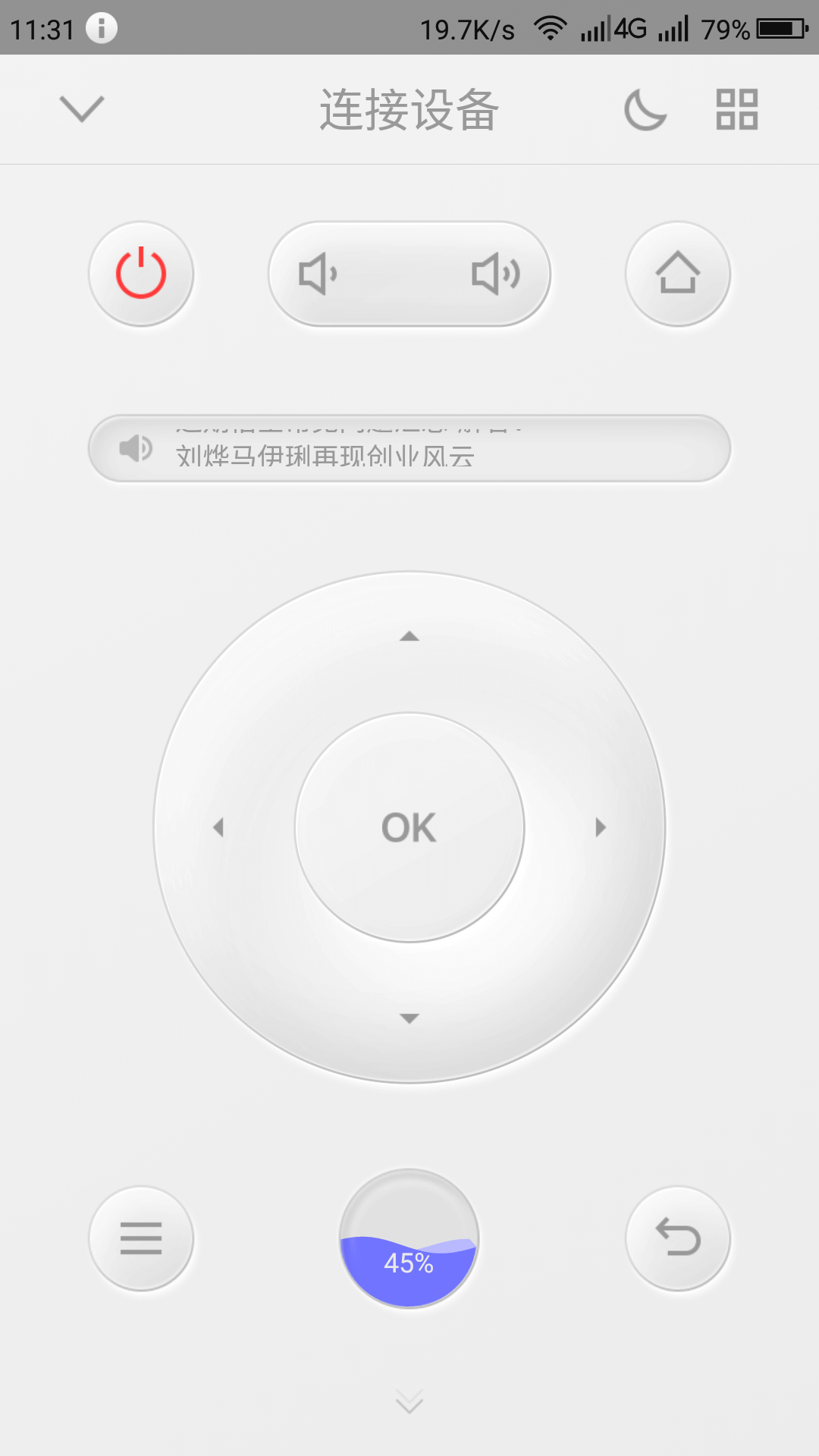Move up with the D-pad arrow

point(409,636)
